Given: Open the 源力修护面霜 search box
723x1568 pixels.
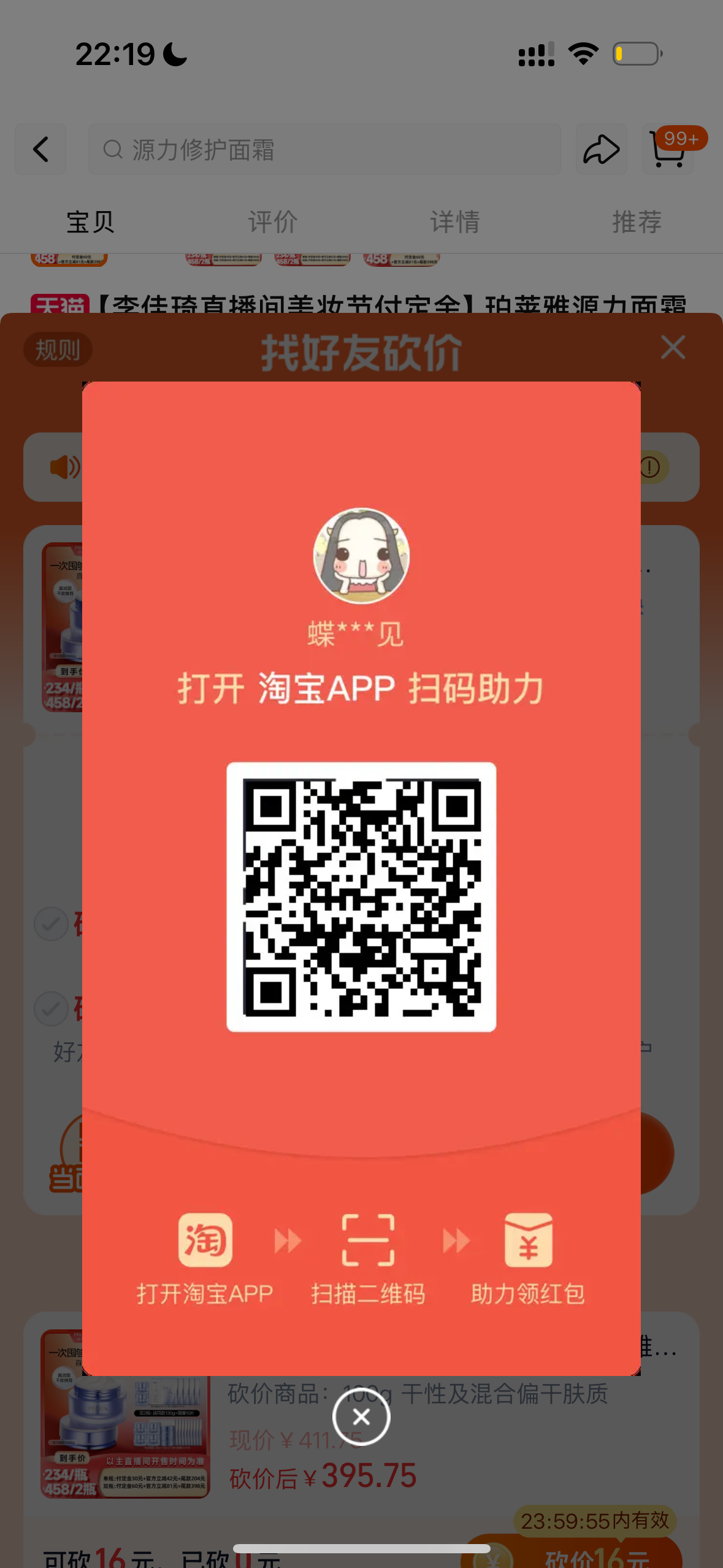Looking at the screenshot, I should point(324,150).
